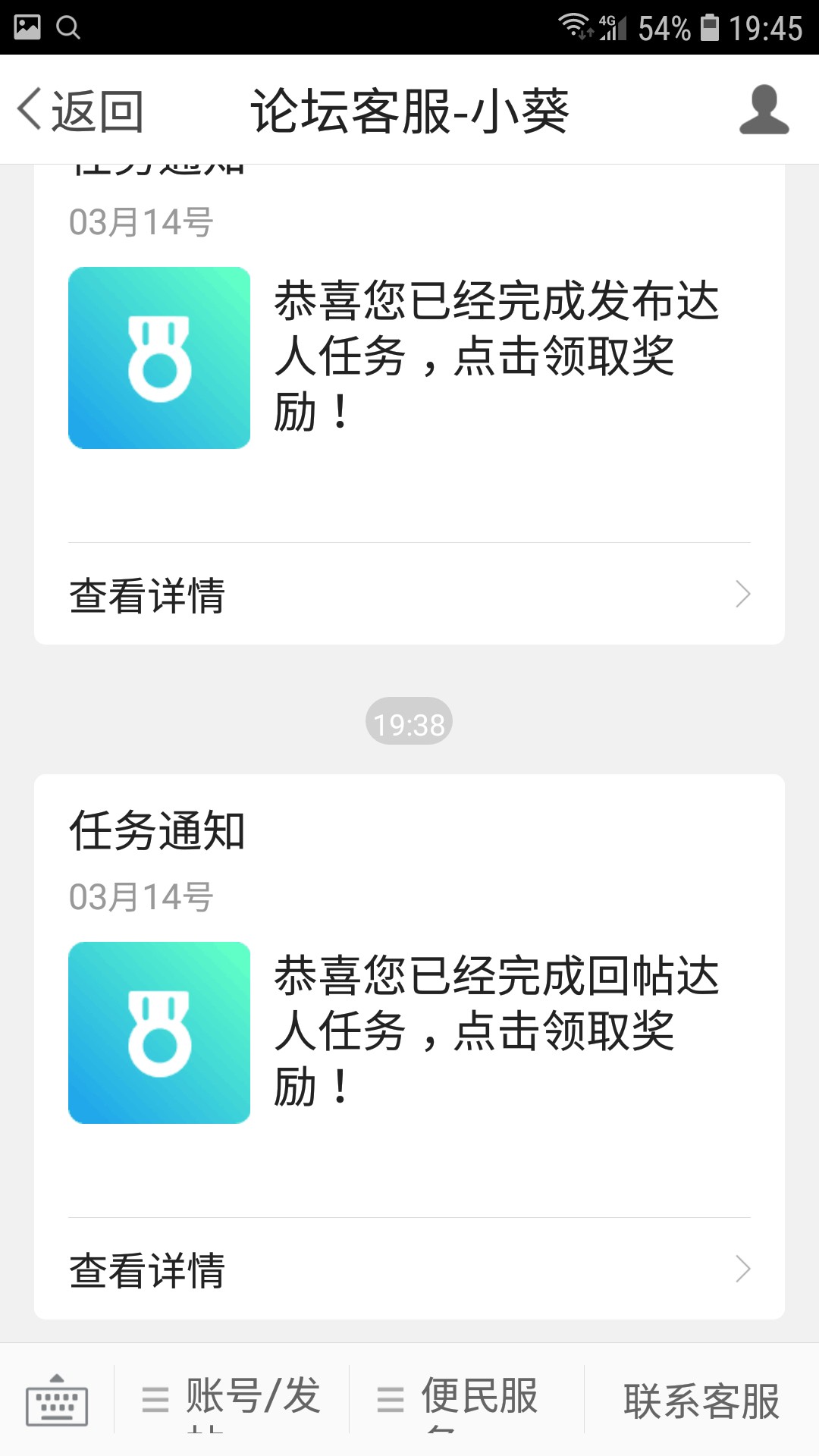Open the profile icon in the header

click(x=764, y=110)
